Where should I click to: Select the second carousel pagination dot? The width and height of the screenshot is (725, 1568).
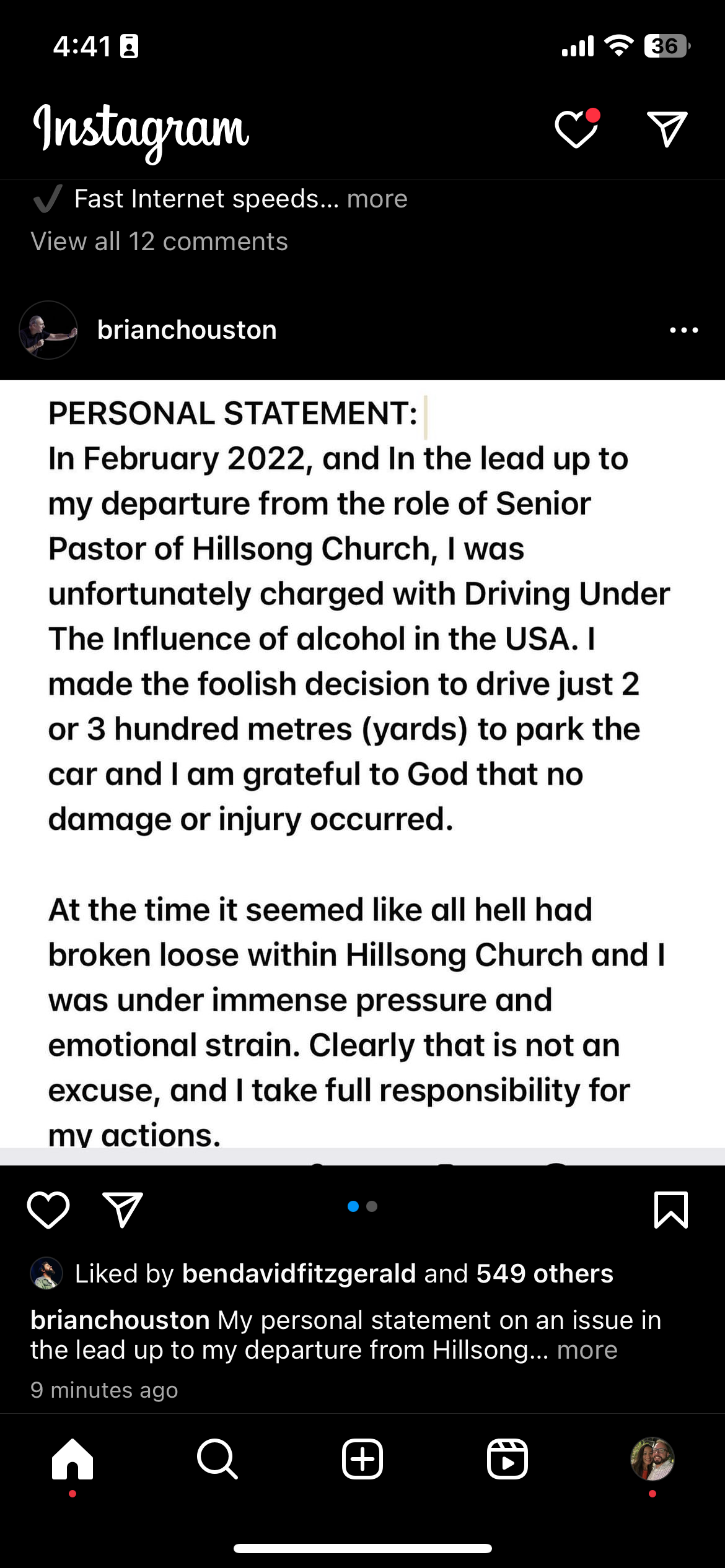coord(372,1206)
